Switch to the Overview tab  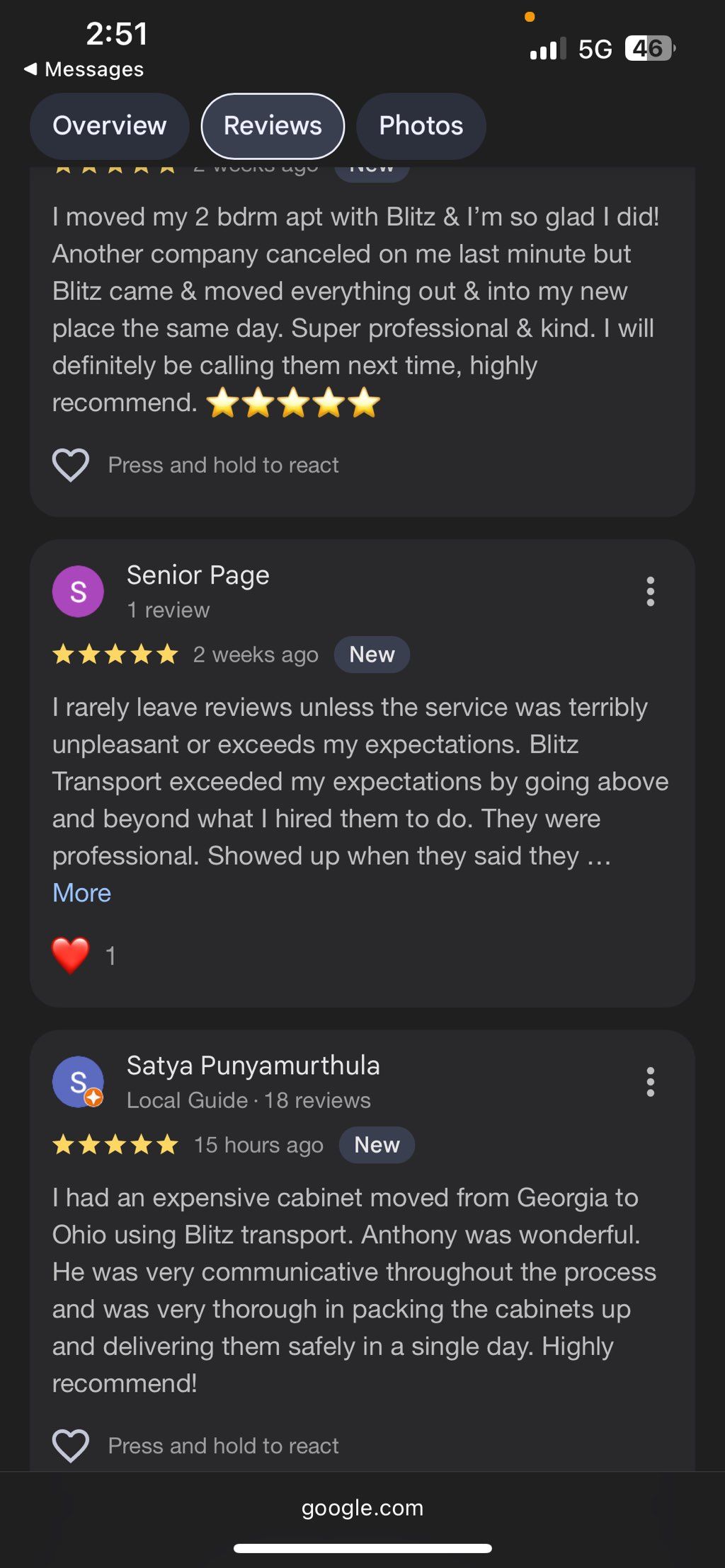point(110,126)
